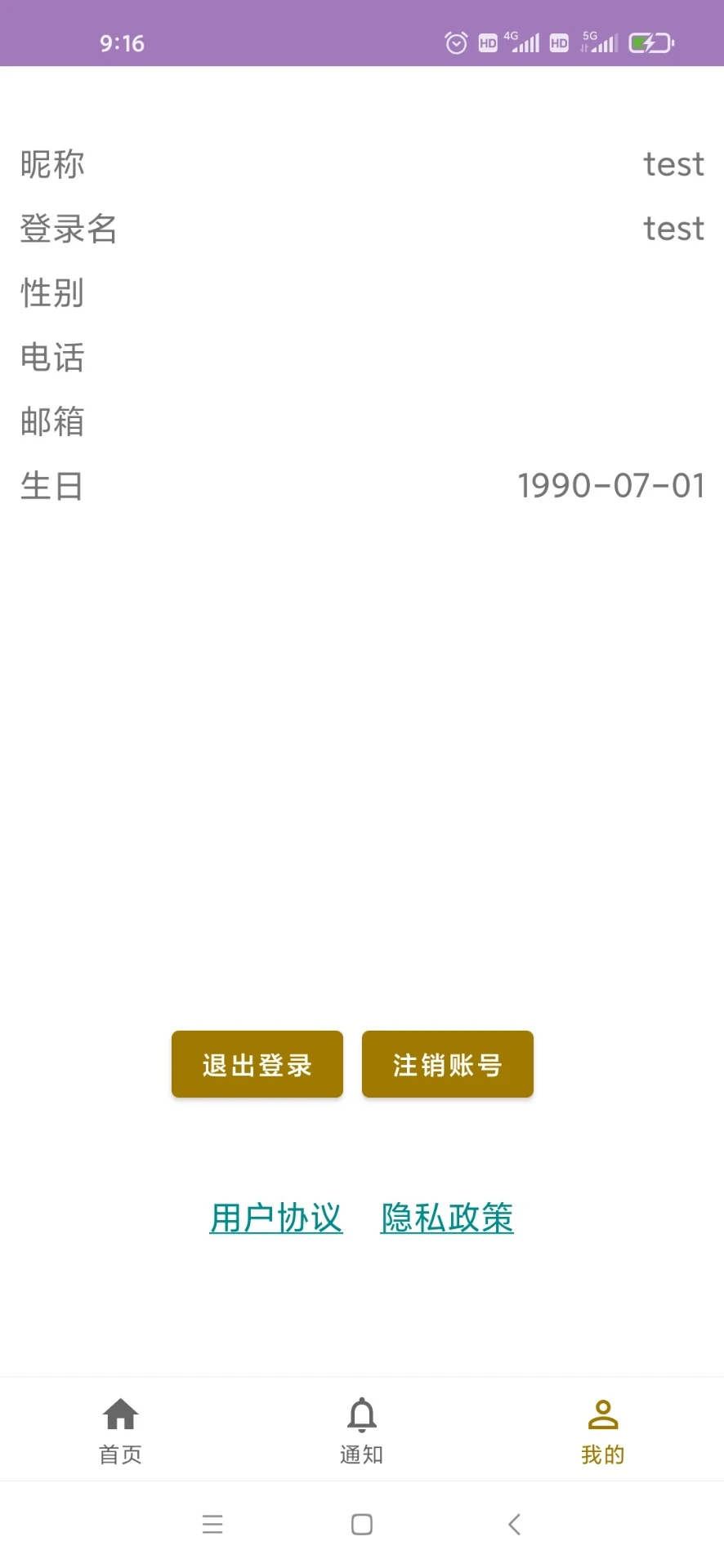Select the 1990-07-01 birthday value
Viewport: 724px width, 1568px height.
pos(611,485)
